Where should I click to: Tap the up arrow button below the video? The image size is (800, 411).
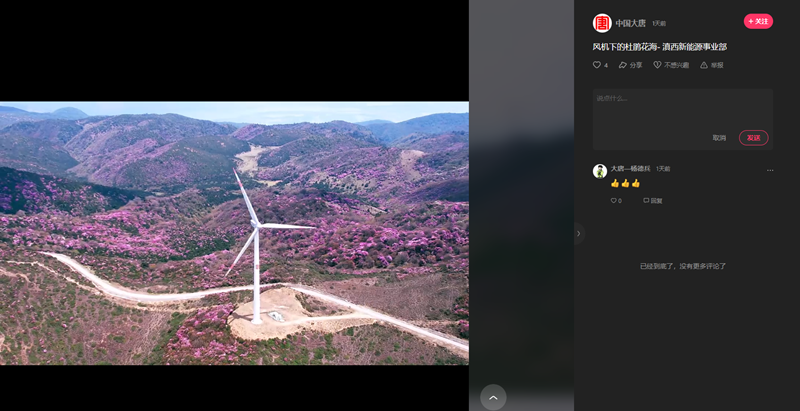pos(493,397)
